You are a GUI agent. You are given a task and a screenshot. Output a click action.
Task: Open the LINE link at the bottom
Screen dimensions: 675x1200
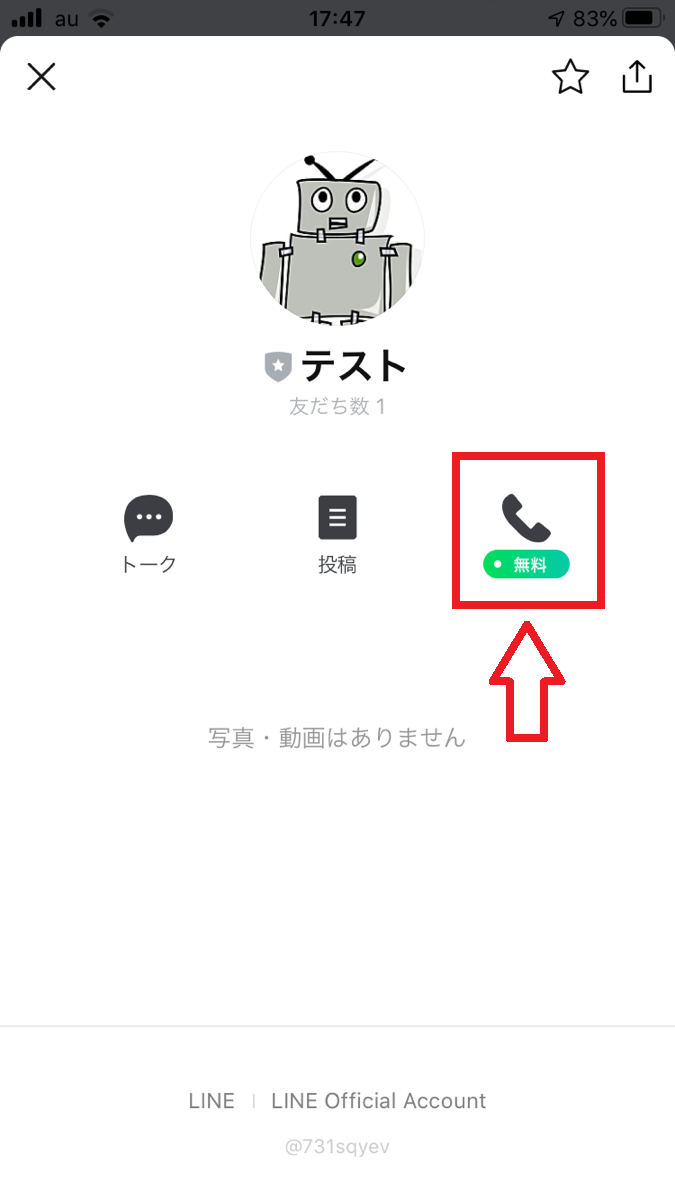(211, 1101)
